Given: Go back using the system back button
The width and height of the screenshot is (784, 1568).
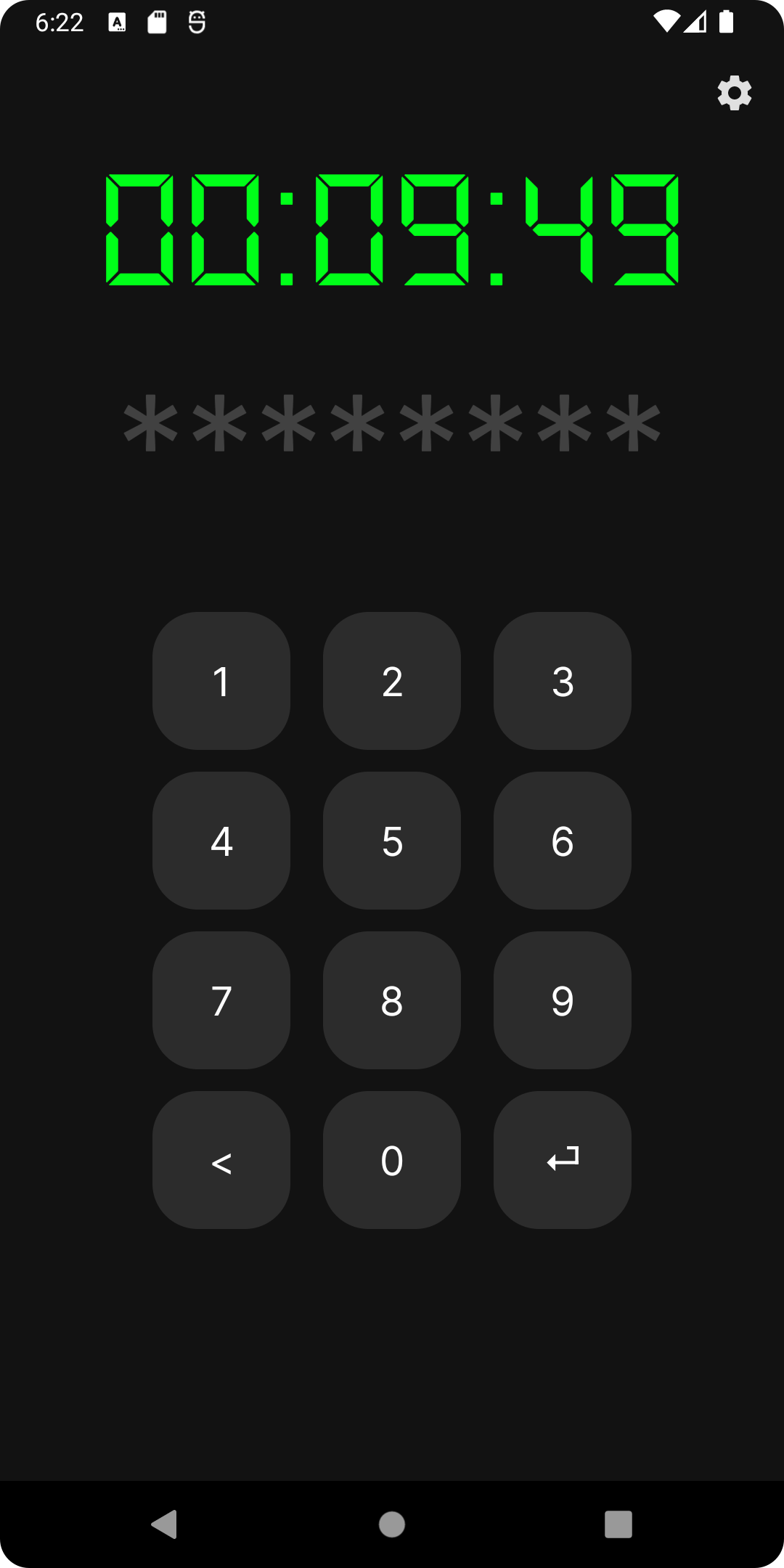Looking at the screenshot, I should click(165, 1524).
